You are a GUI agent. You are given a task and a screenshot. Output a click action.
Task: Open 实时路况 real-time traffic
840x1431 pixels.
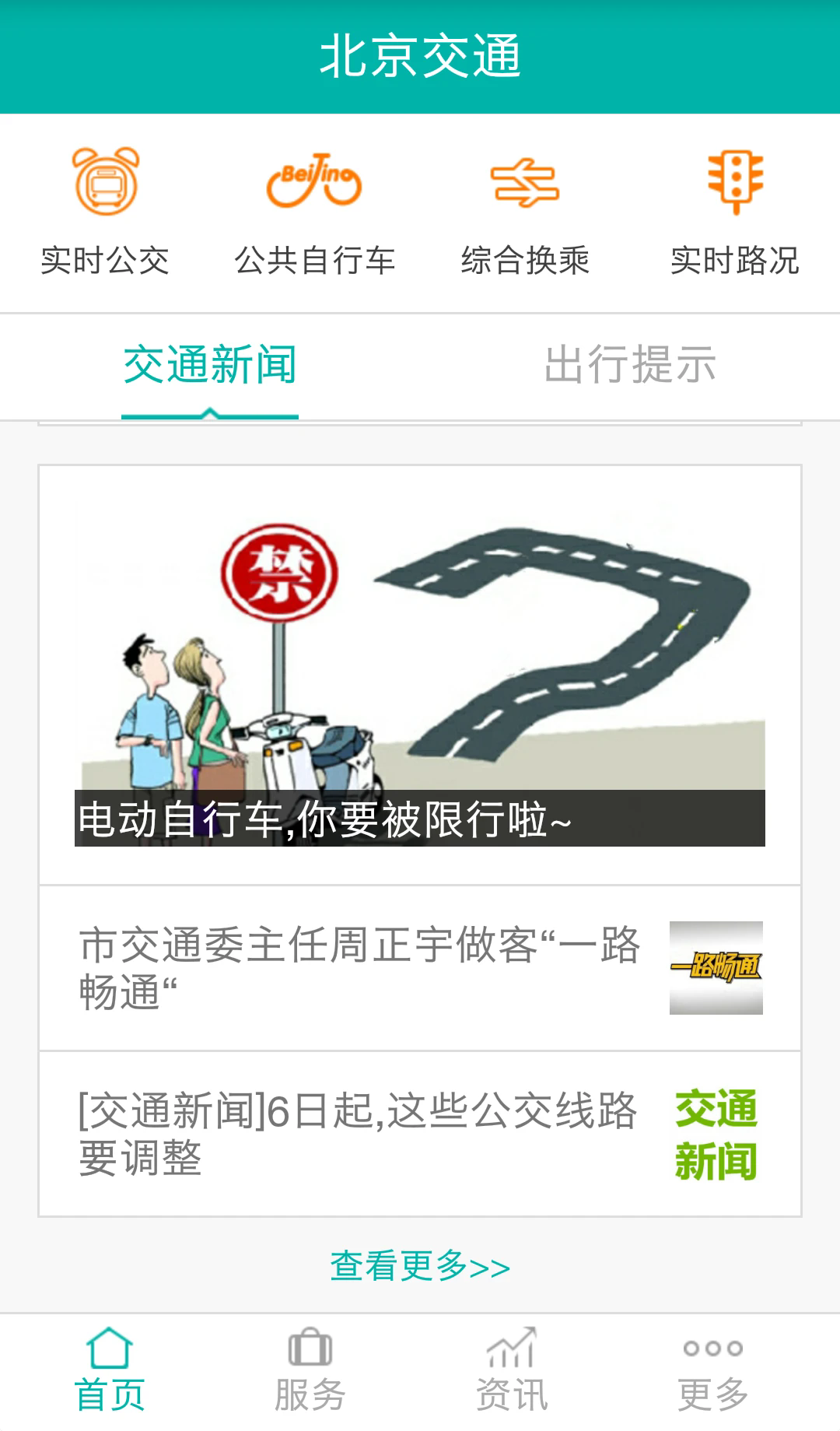[x=735, y=212]
